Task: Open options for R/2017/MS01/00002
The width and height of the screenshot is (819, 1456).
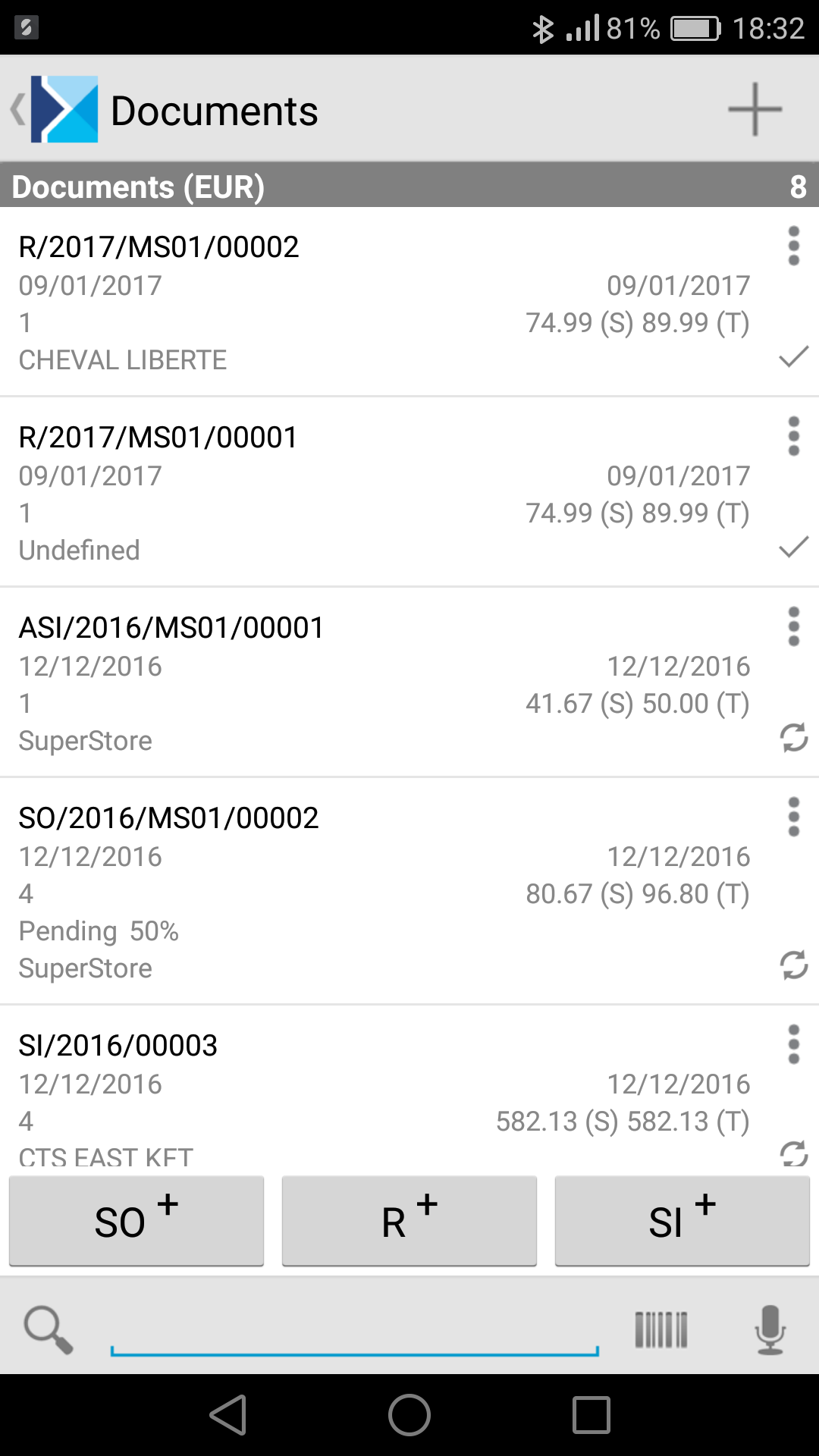Action: click(x=793, y=246)
